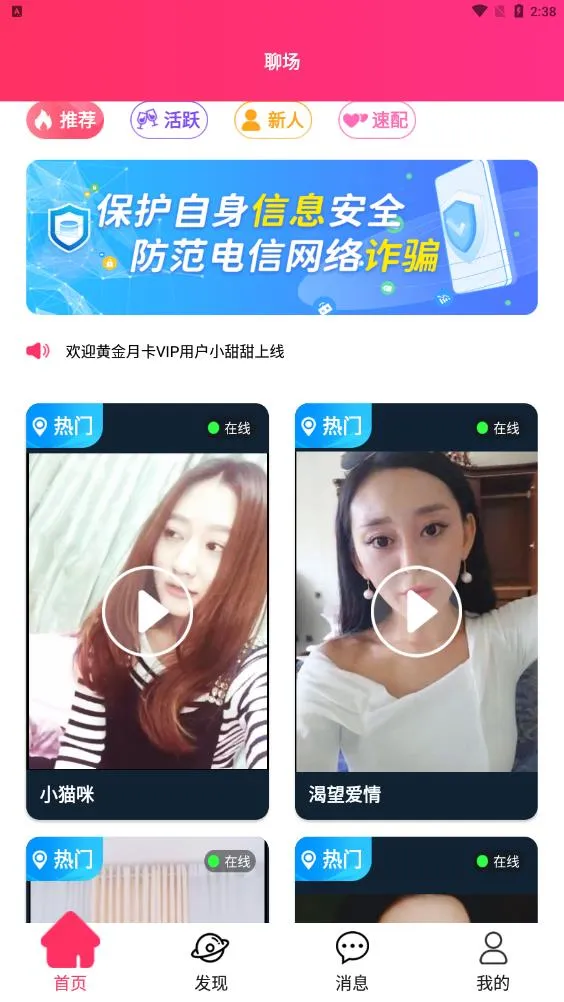This screenshot has width=564, height=1002.
Task: Switch to the 活跃 category
Action: [x=169, y=119]
